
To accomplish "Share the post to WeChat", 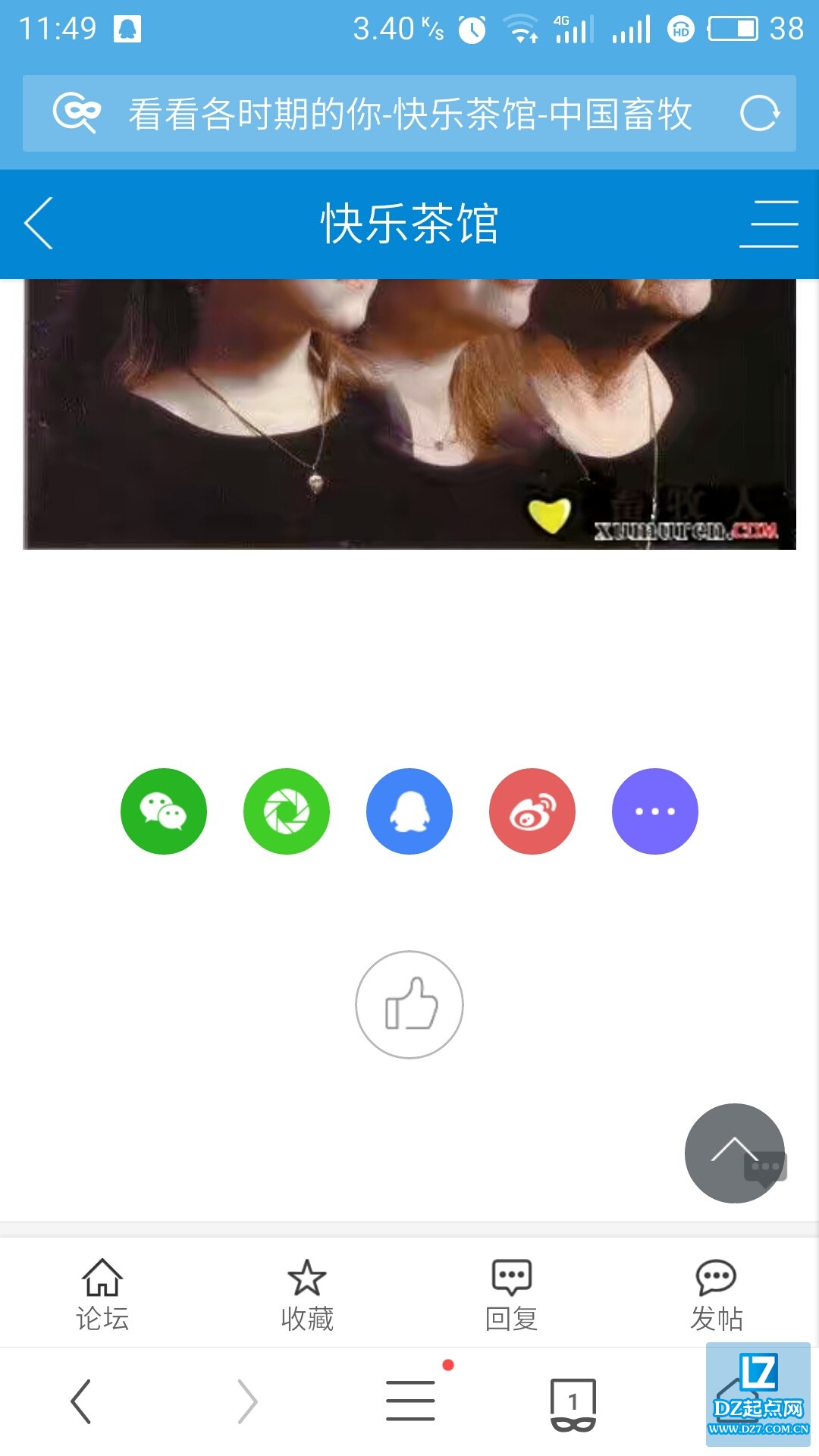I will pyautogui.click(x=164, y=811).
